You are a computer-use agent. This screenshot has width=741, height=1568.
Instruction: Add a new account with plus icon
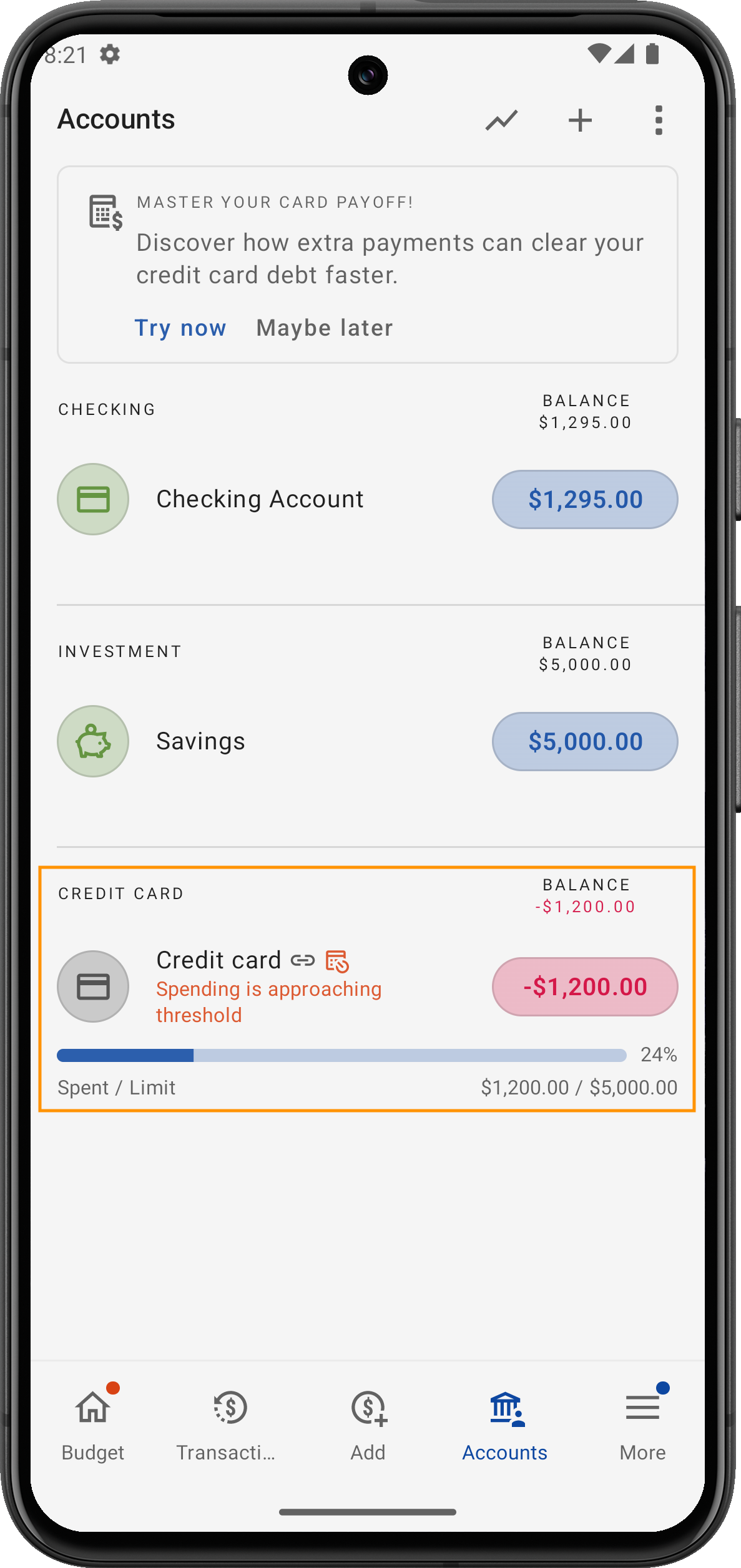coord(580,120)
